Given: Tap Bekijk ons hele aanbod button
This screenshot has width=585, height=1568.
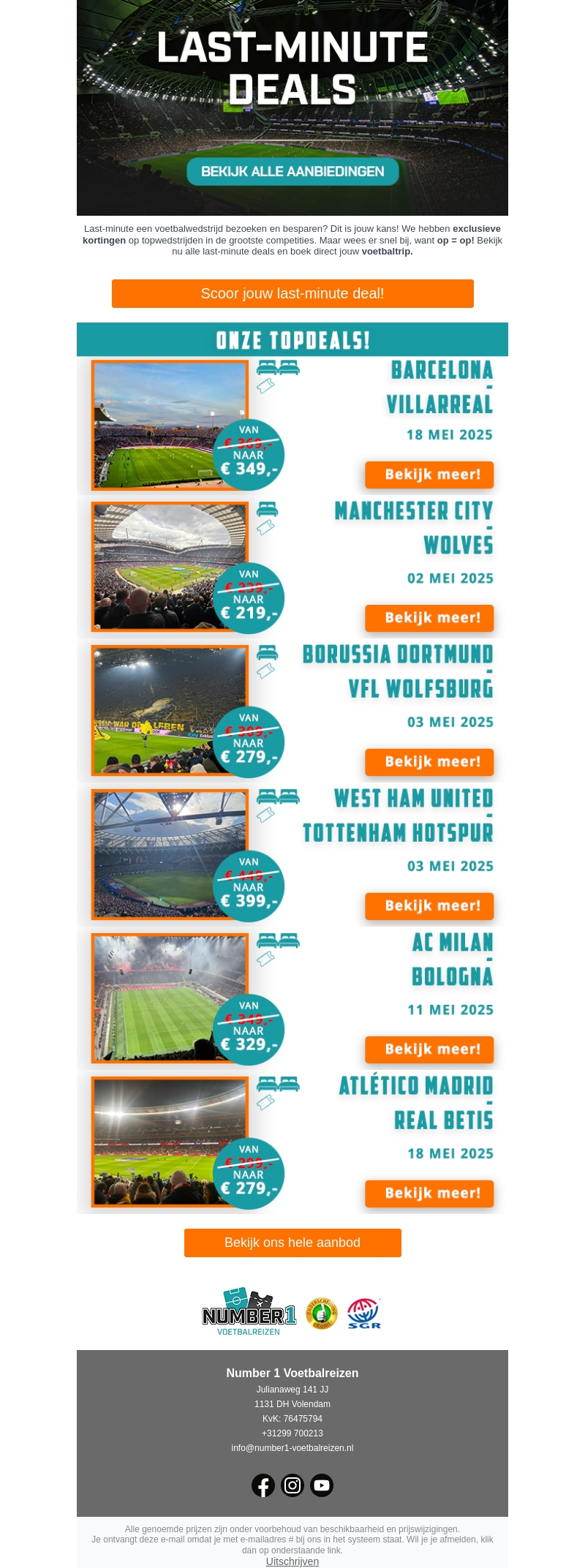Looking at the screenshot, I should point(292,1243).
